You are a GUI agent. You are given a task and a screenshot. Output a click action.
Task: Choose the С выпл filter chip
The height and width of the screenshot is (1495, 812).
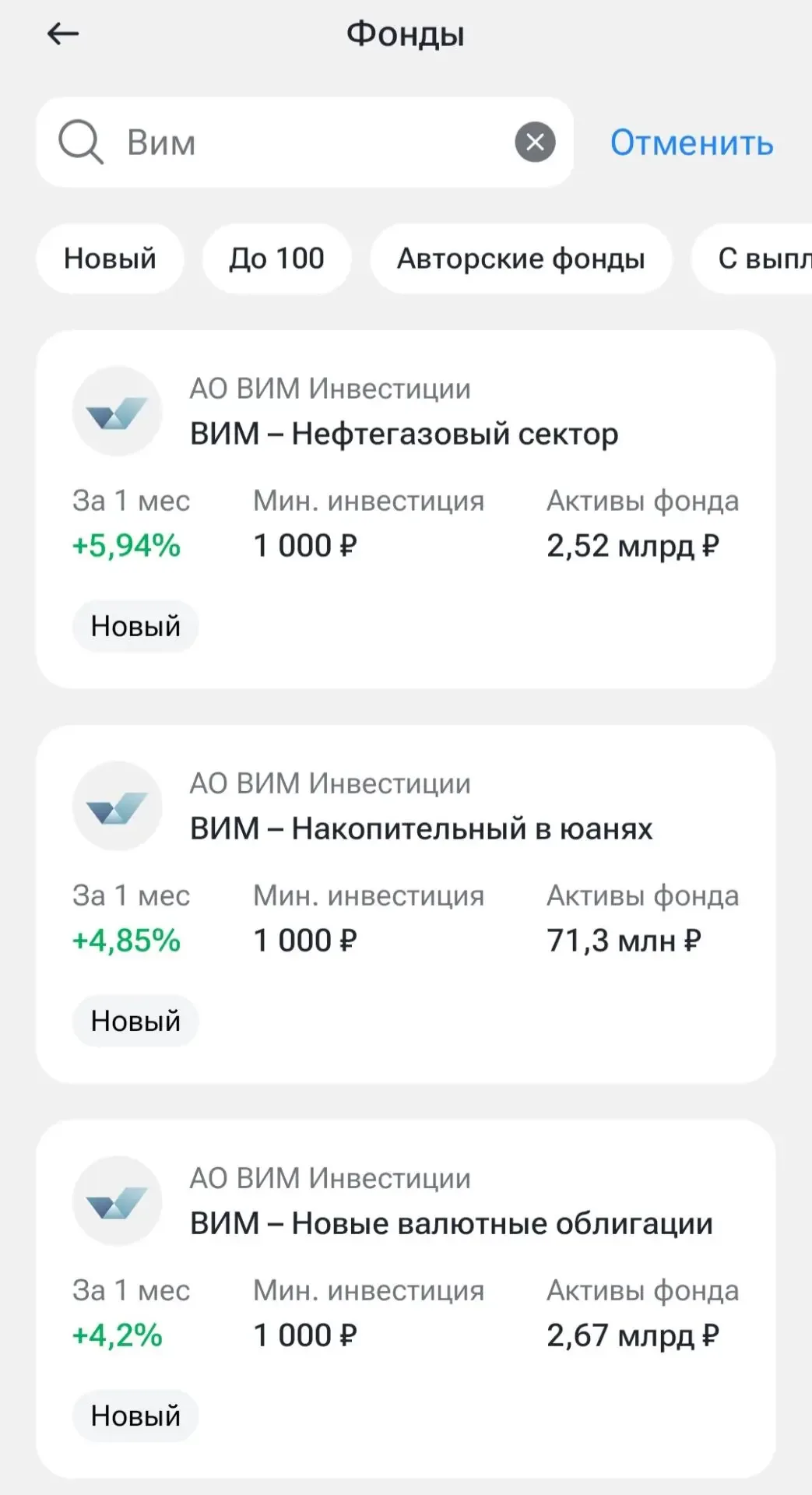[759, 259]
